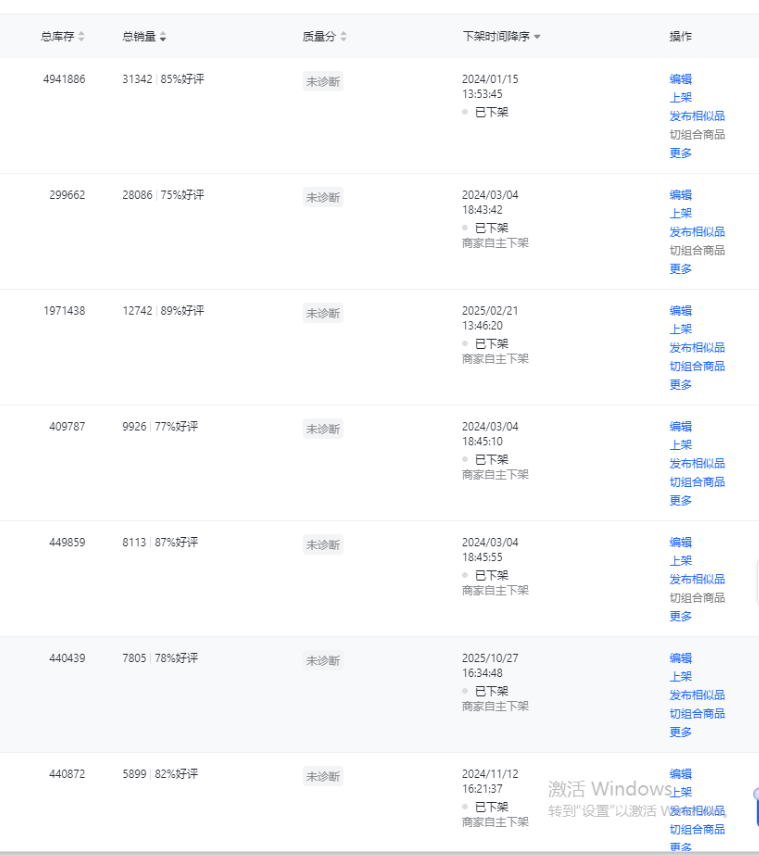Tap 上架 for the item with 28086 sales
Image resolution: width=759 pixels, height=856 pixels.
[680, 213]
